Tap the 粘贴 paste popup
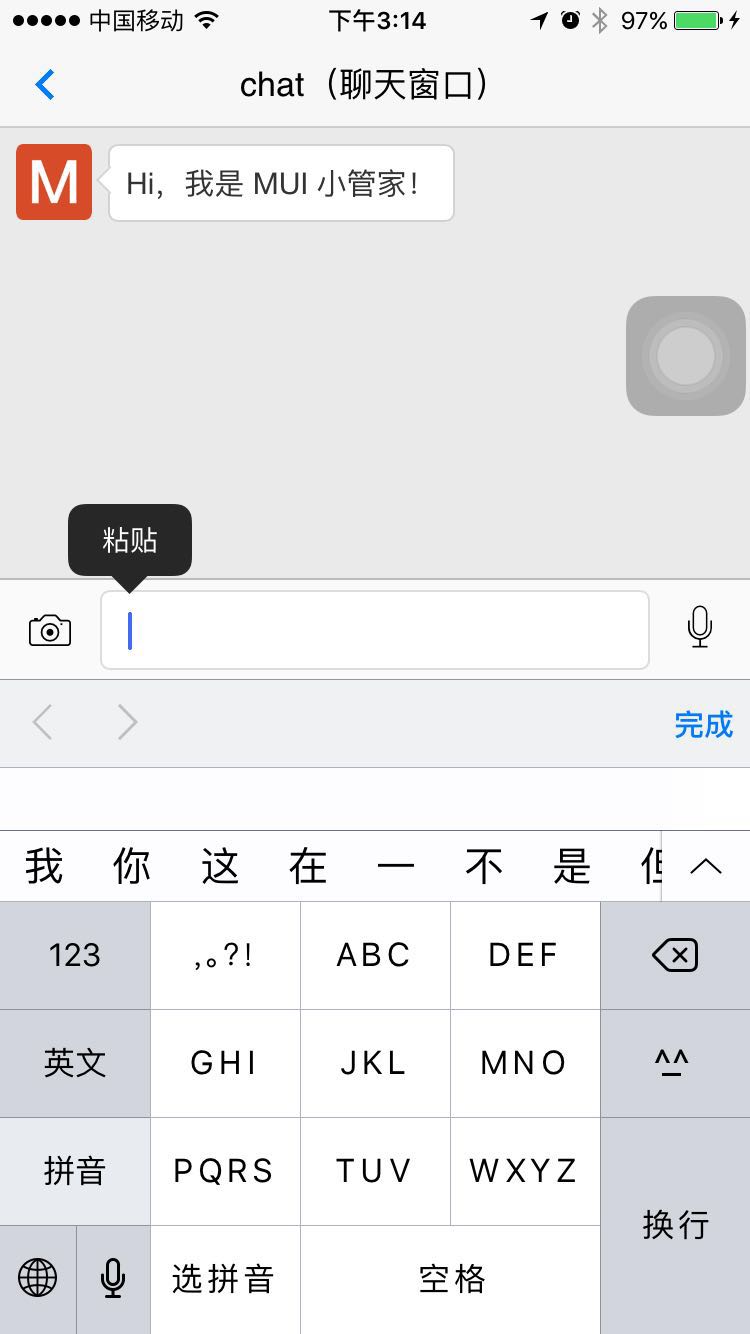The image size is (750, 1334). [130, 541]
